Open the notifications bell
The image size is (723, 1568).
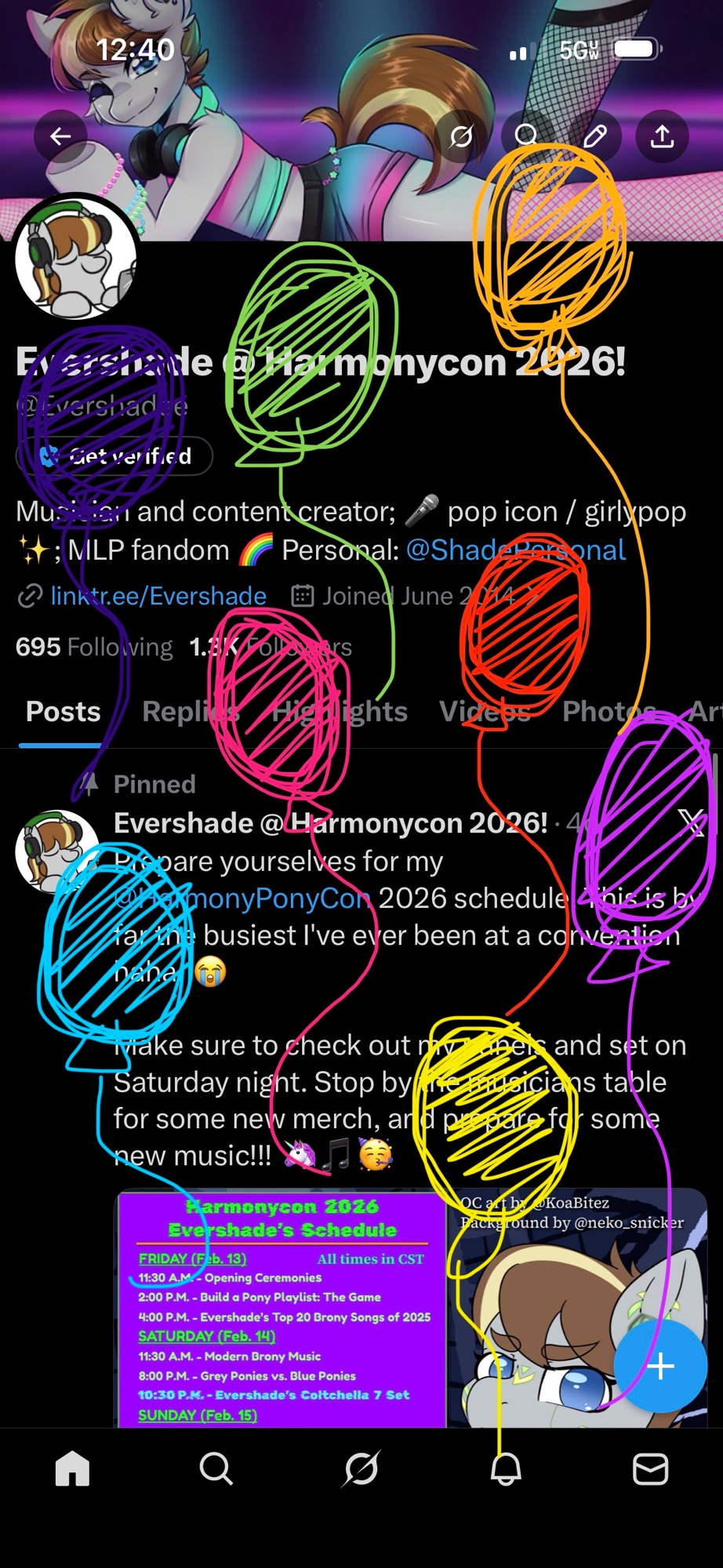coord(506,1468)
